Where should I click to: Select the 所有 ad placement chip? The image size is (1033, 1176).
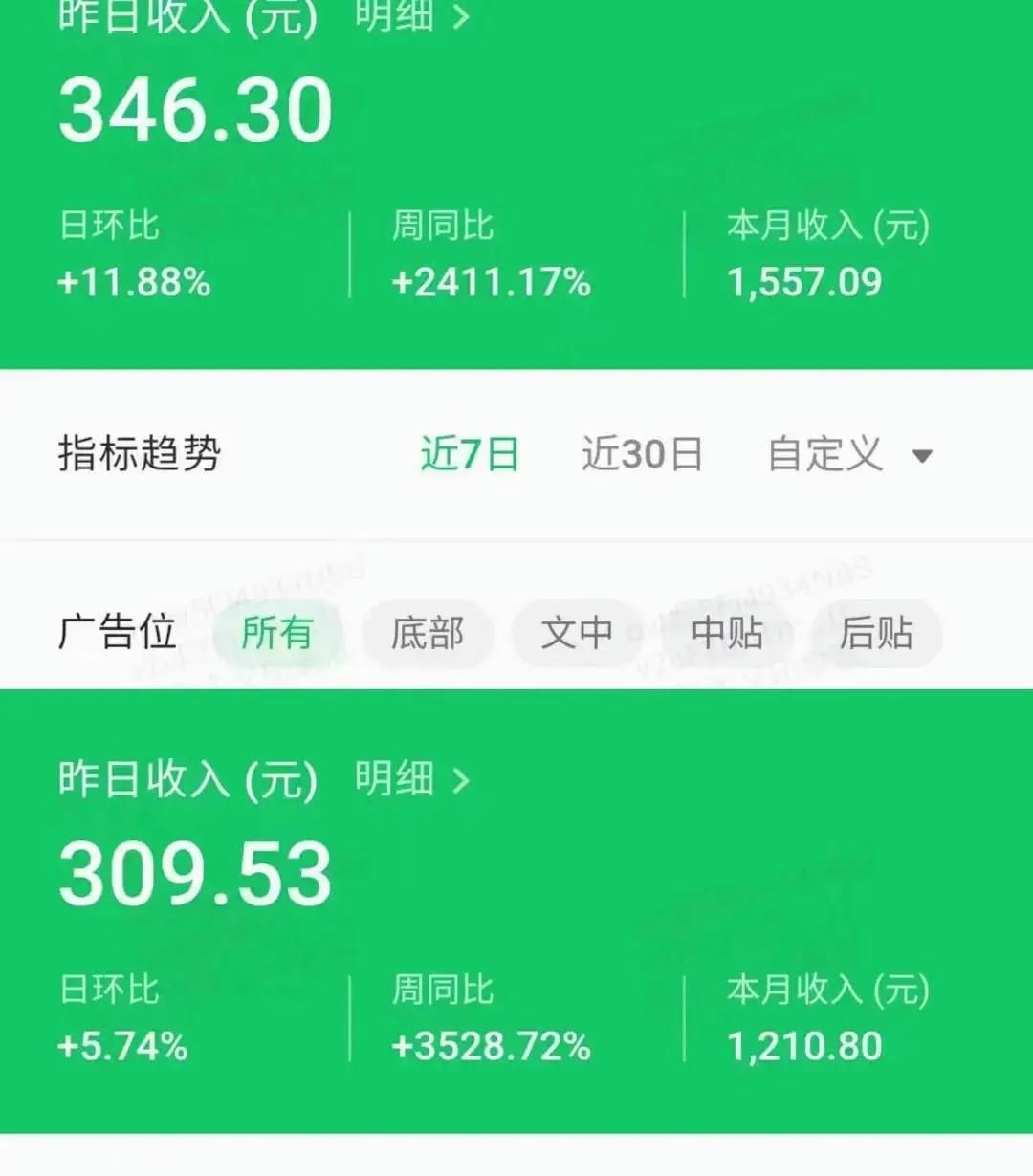point(277,633)
